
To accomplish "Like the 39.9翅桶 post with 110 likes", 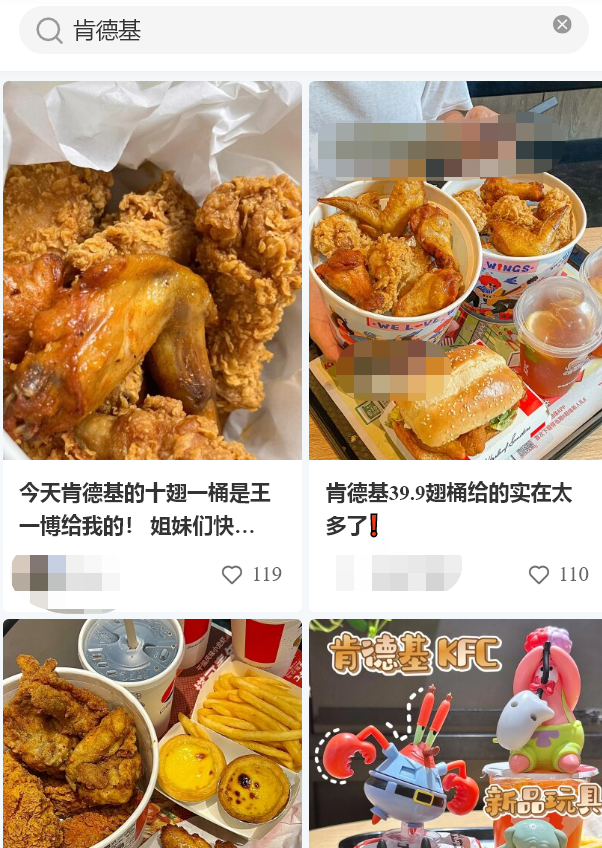I will click(x=539, y=574).
